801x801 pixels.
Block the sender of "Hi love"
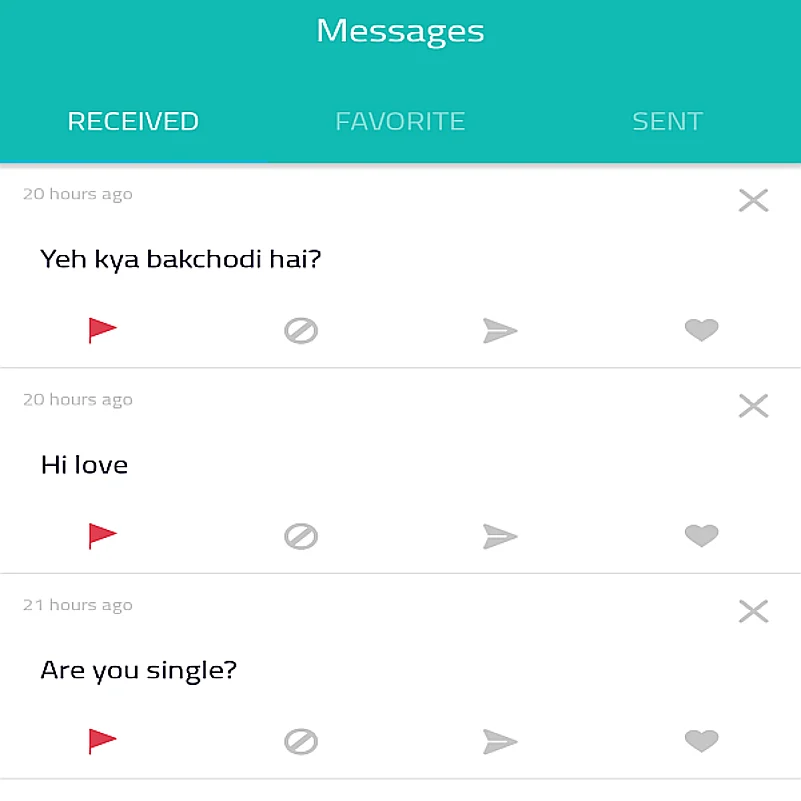[301, 536]
